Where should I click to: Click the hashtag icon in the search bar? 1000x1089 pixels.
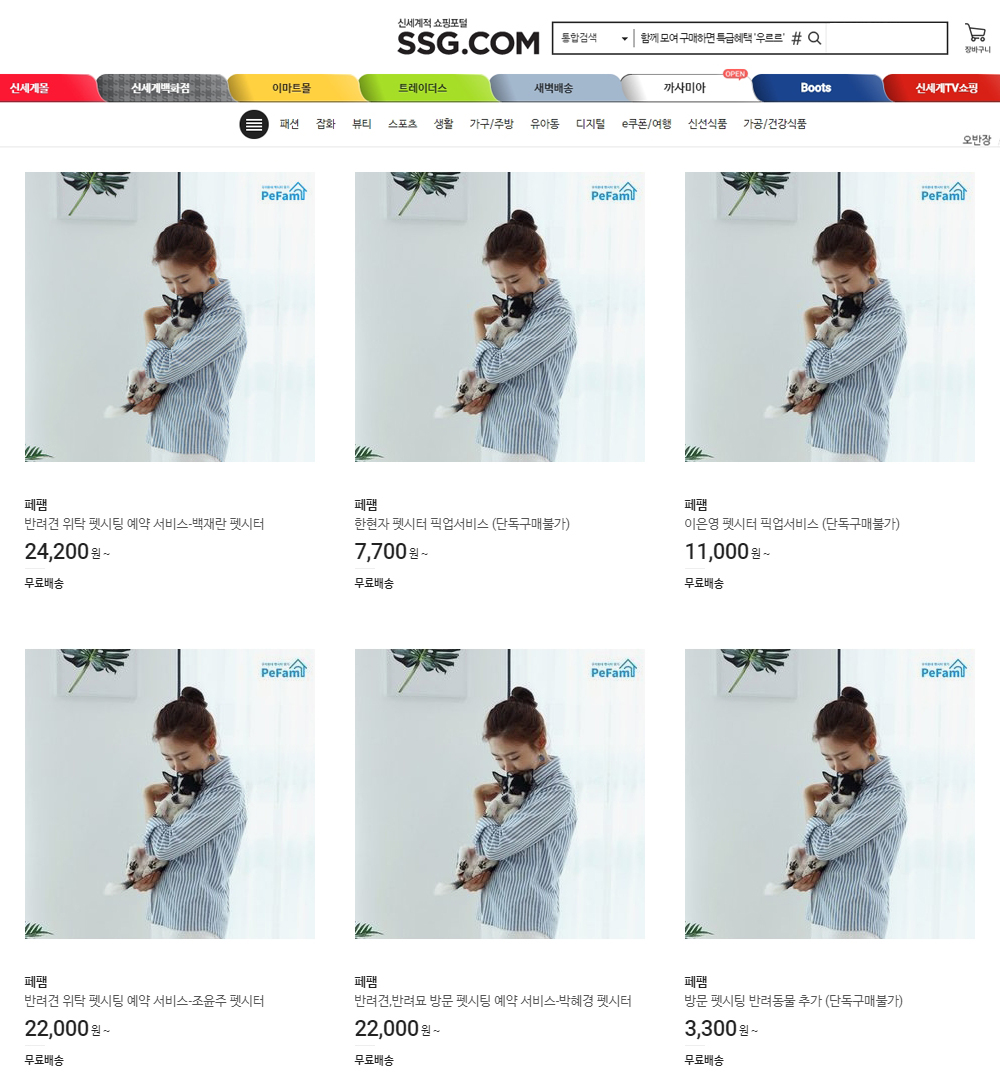(797, 38)
